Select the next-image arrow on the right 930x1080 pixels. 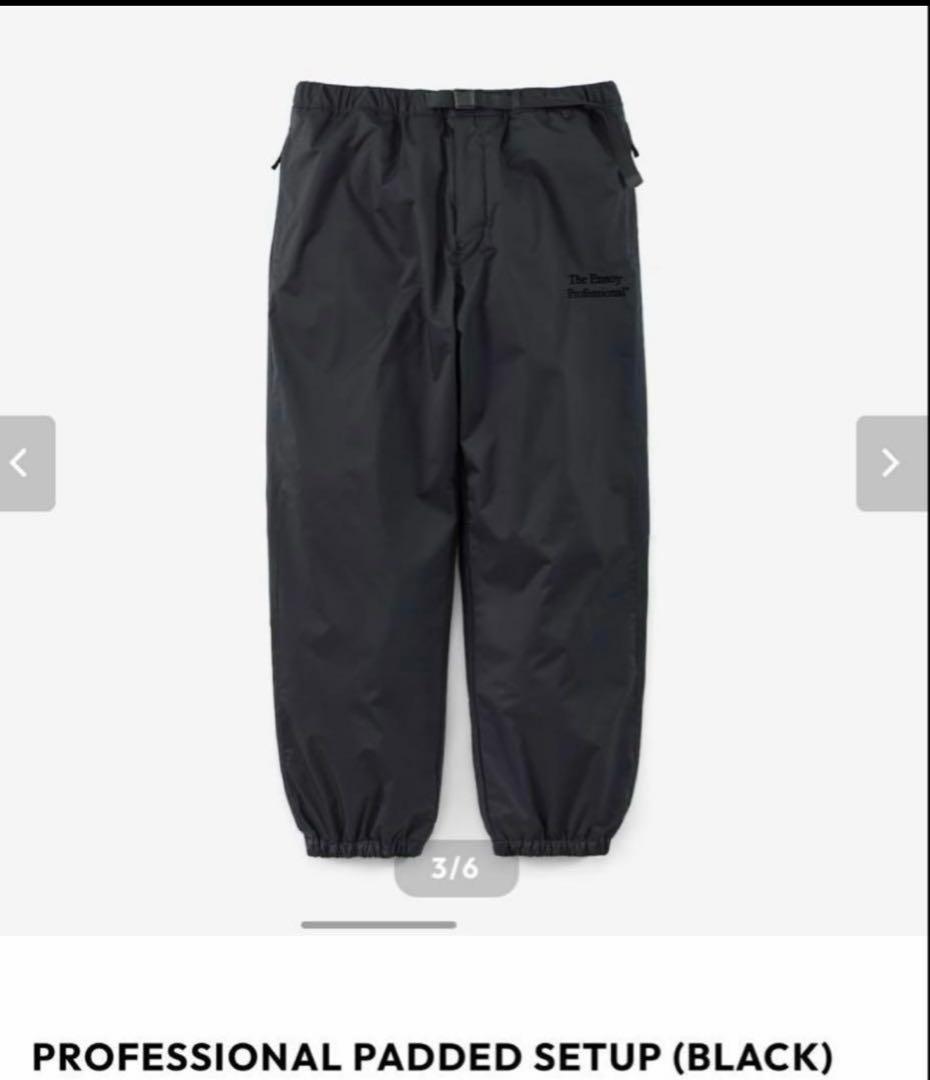pyautogui.click(x=891, y=460)
